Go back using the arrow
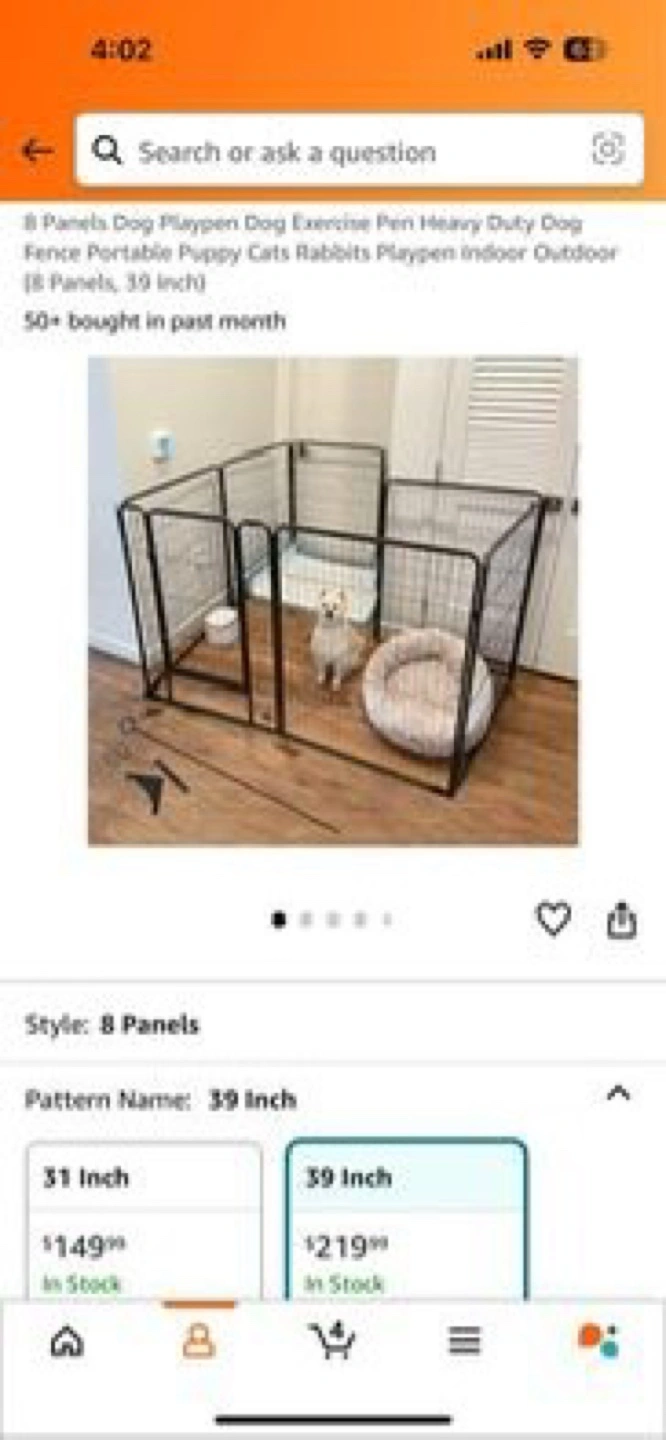 [x=37, y=151]
